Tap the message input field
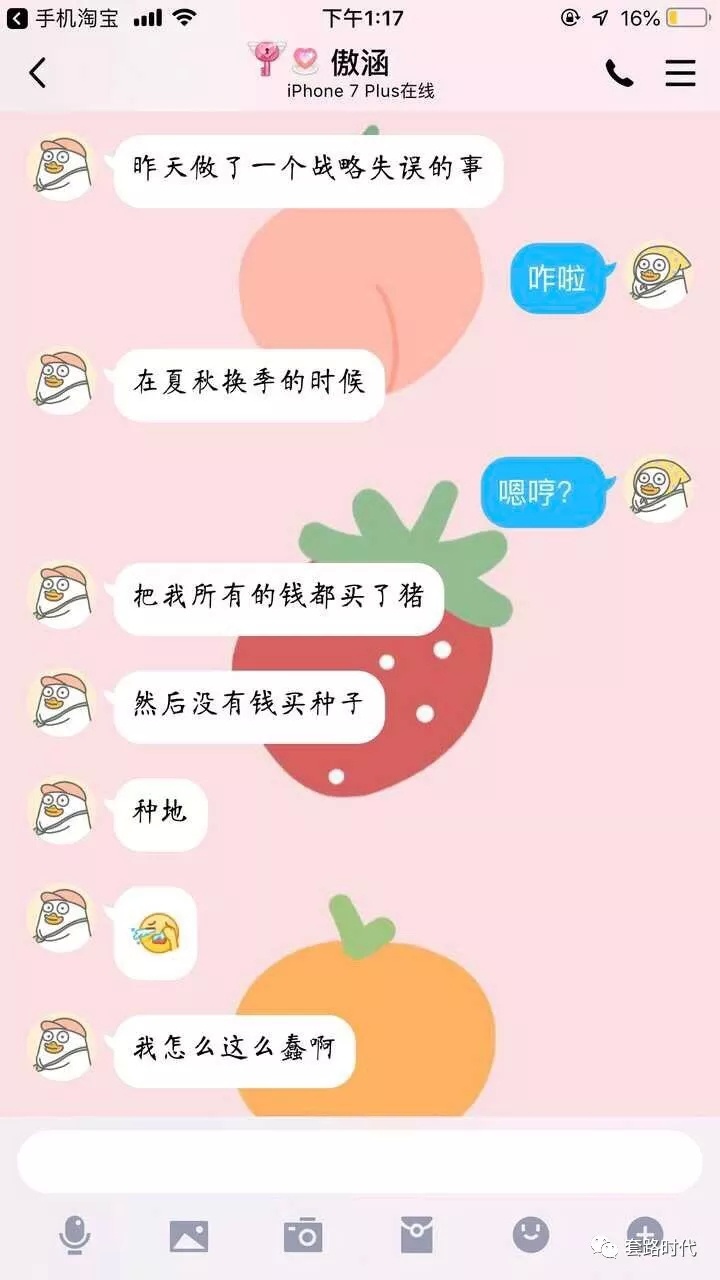Screen dimensions: 720x1280 tap(360, 1162)
